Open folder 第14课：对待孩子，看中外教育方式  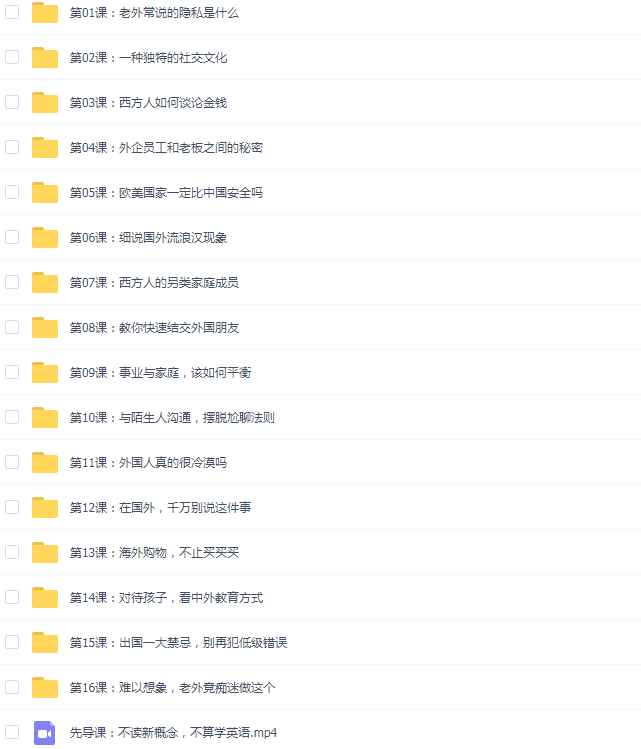point(166,598)
